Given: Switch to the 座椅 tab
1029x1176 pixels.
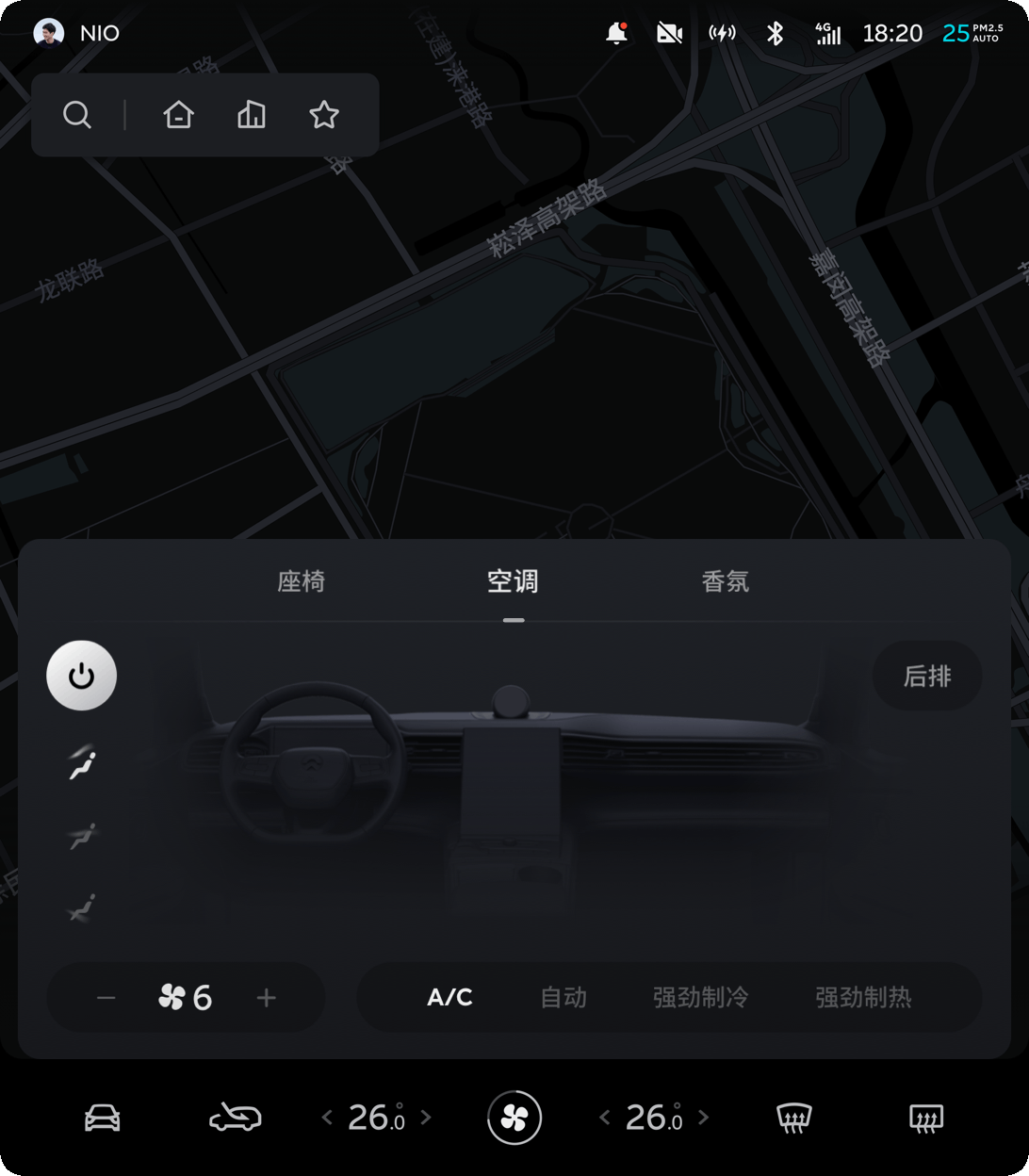Looking at the screenshot, I should 301,581.
